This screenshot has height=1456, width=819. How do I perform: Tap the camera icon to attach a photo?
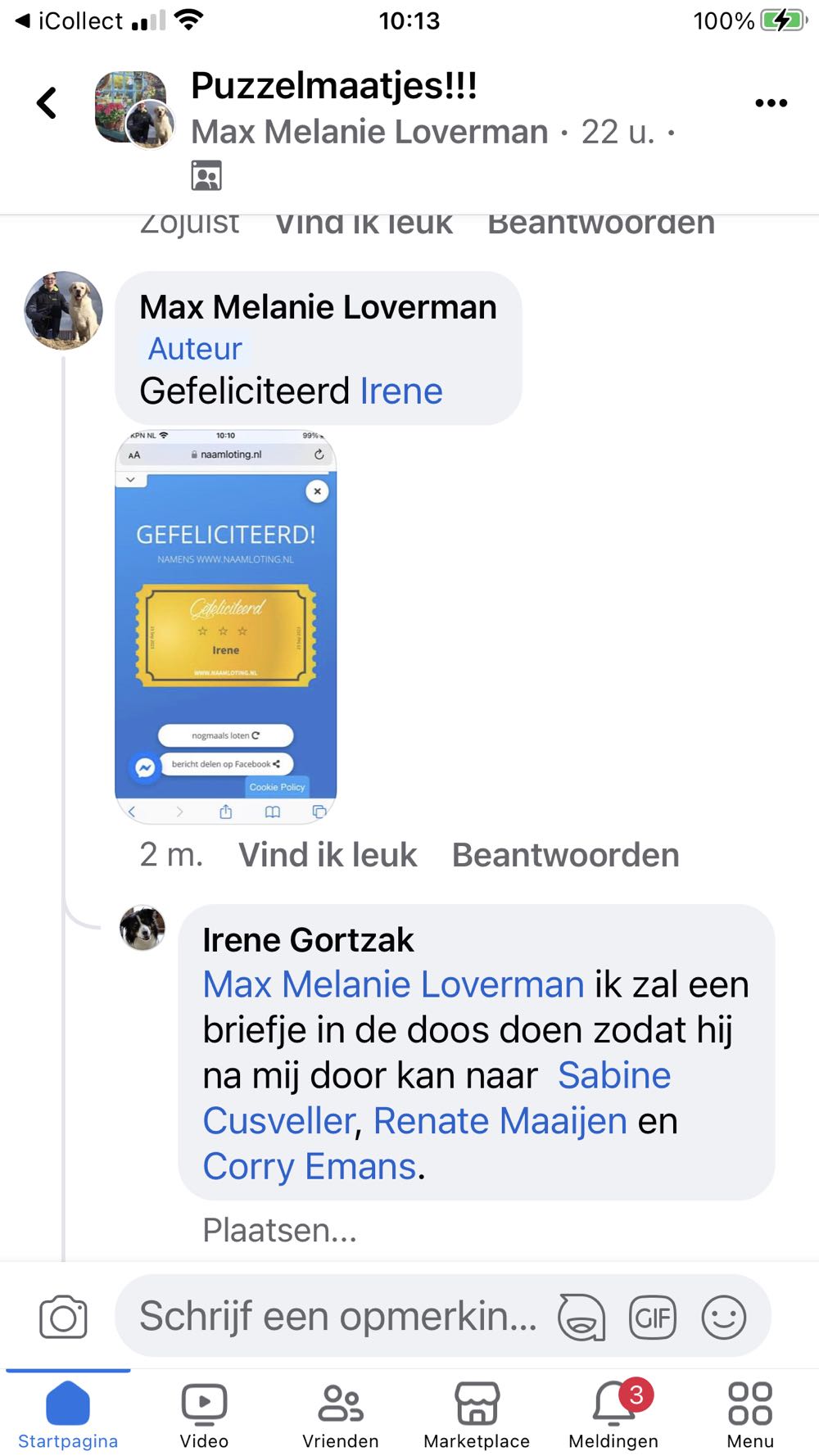[x=63, y=1317]
